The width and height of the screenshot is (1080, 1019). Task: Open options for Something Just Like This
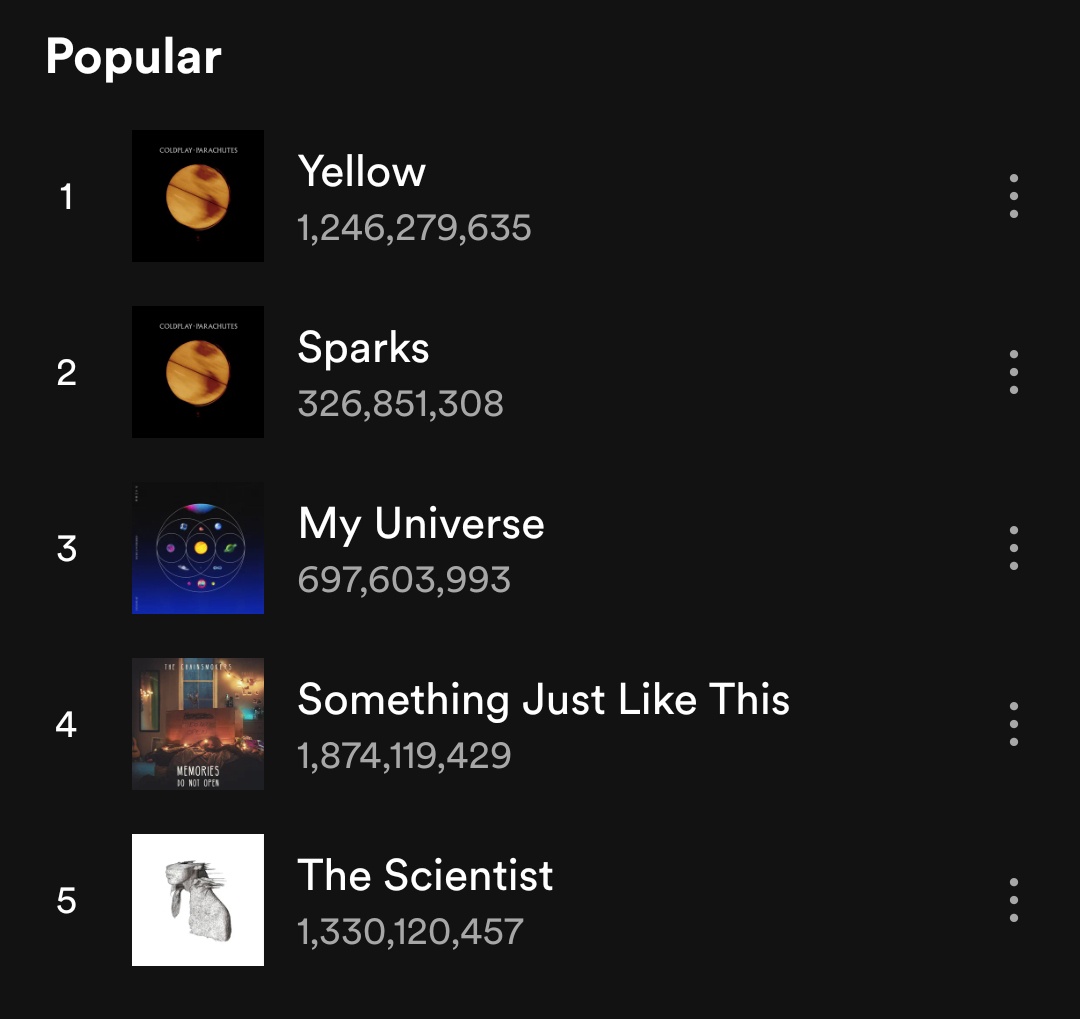1014,724
